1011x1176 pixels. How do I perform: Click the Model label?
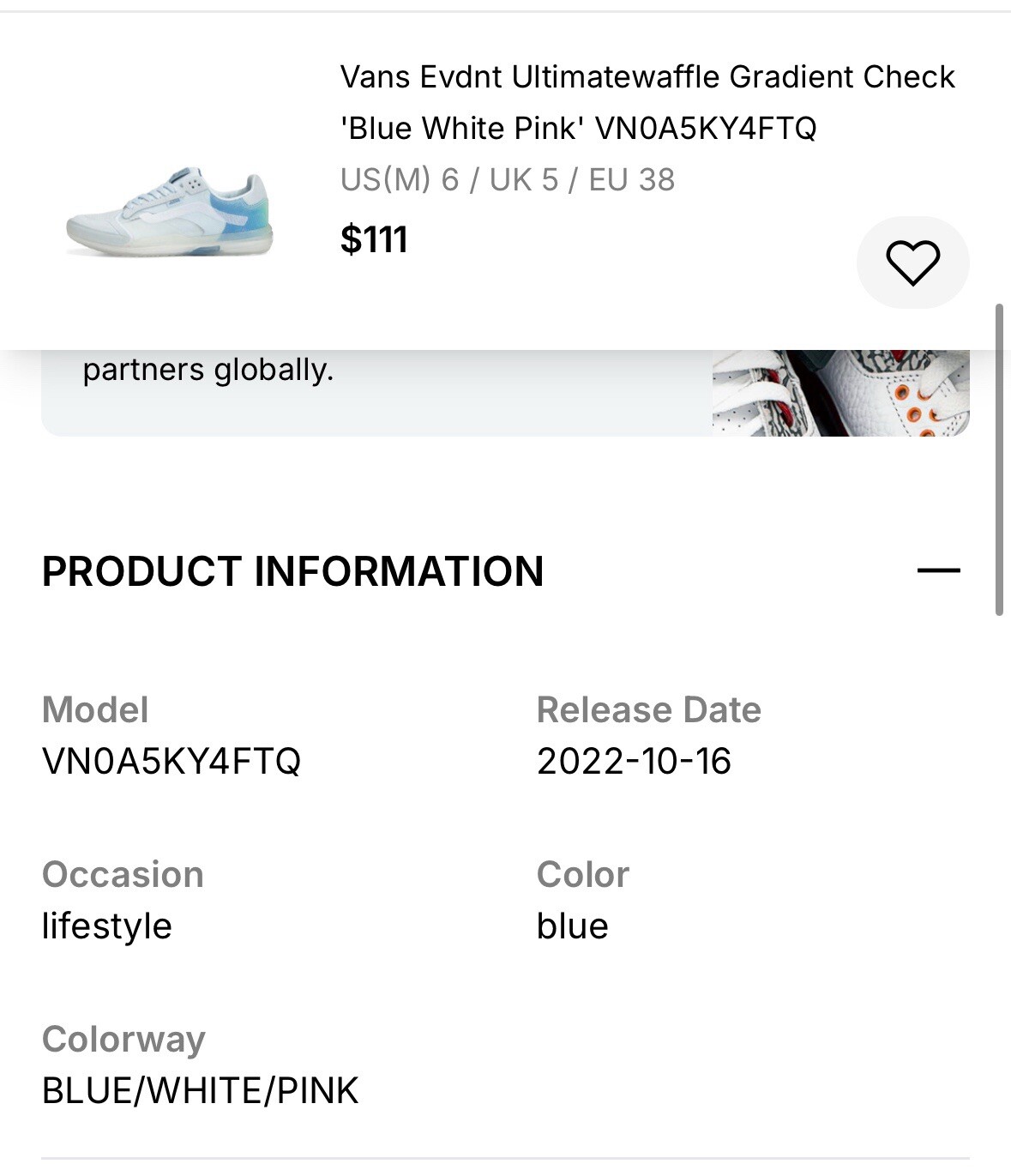tap(96, 709)
